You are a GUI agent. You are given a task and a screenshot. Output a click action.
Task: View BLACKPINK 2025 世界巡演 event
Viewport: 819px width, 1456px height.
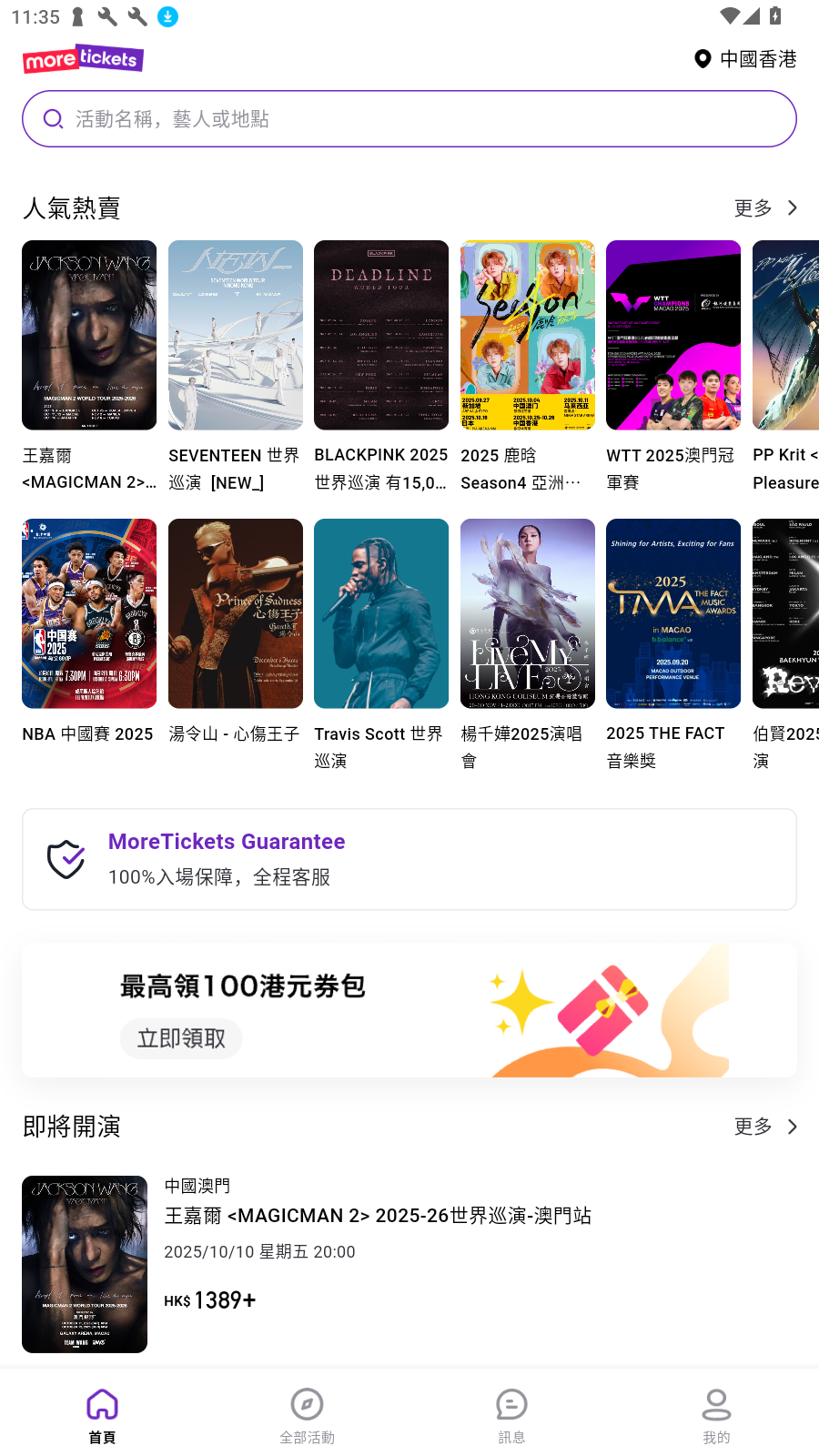pos(381,336)
